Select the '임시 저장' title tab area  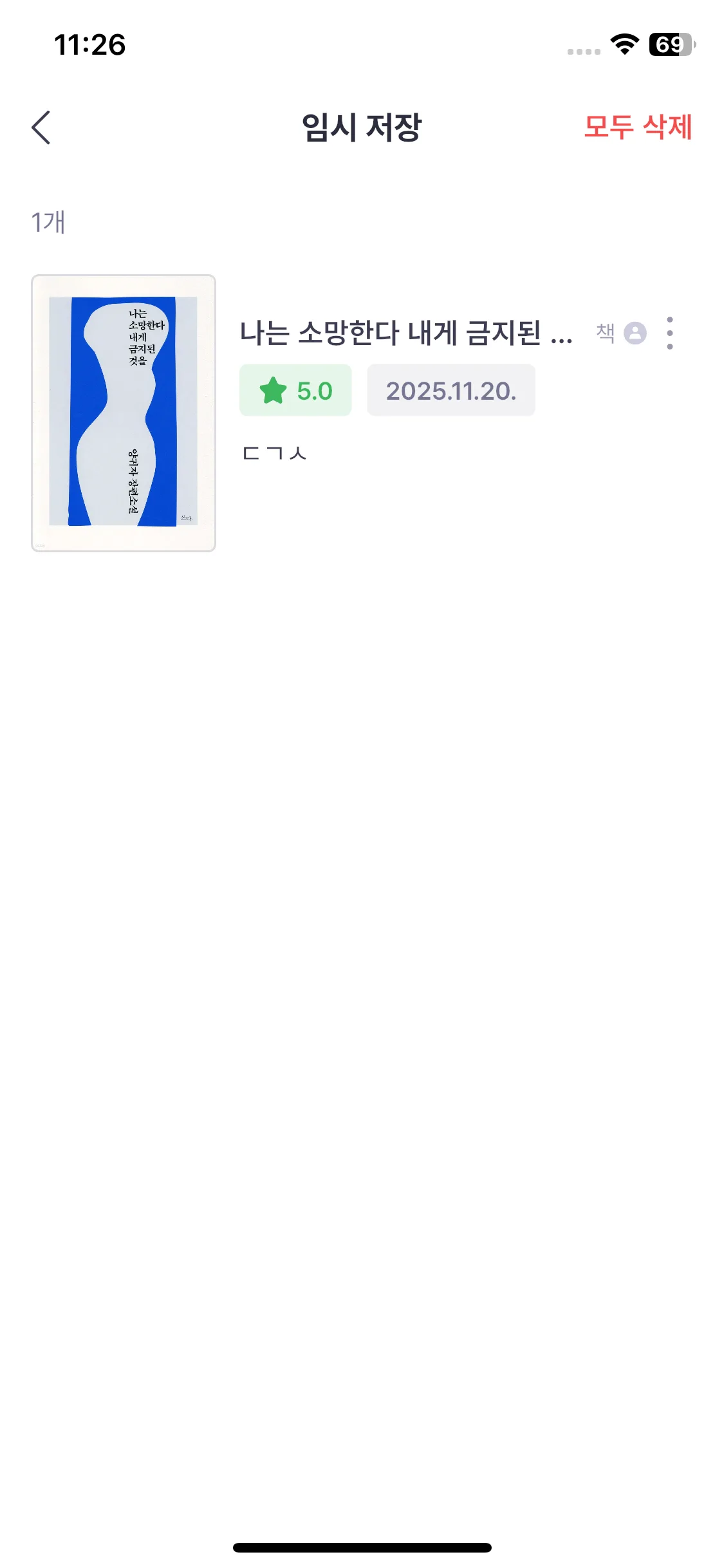pos(362,127)
